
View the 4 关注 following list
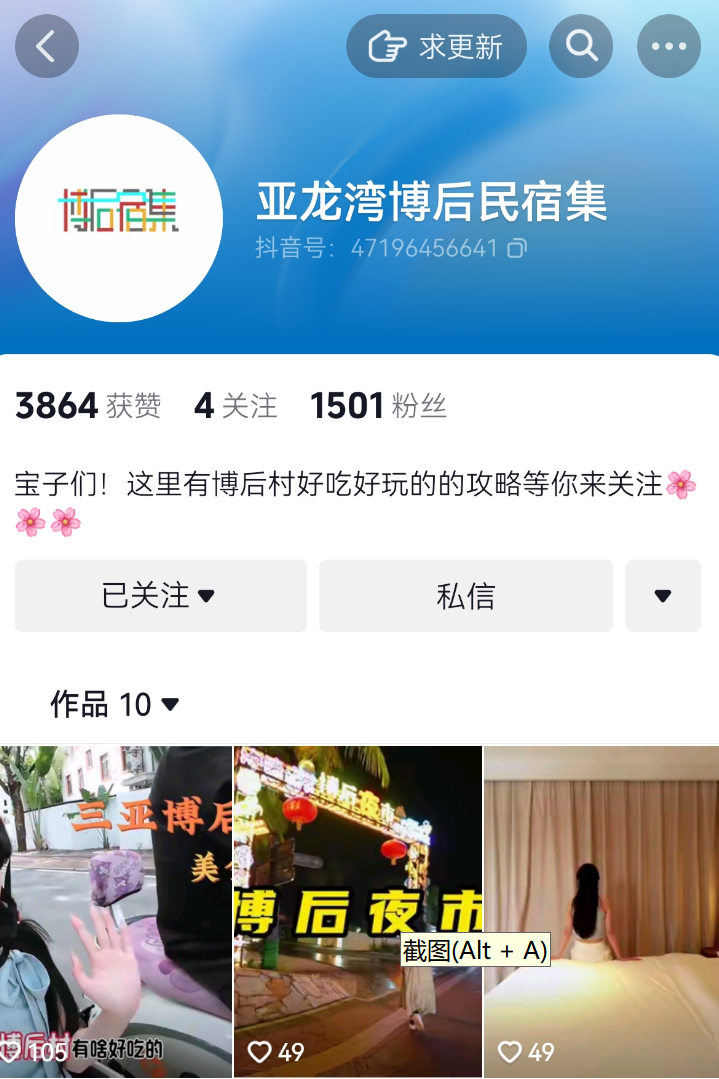tap(235, 406)
